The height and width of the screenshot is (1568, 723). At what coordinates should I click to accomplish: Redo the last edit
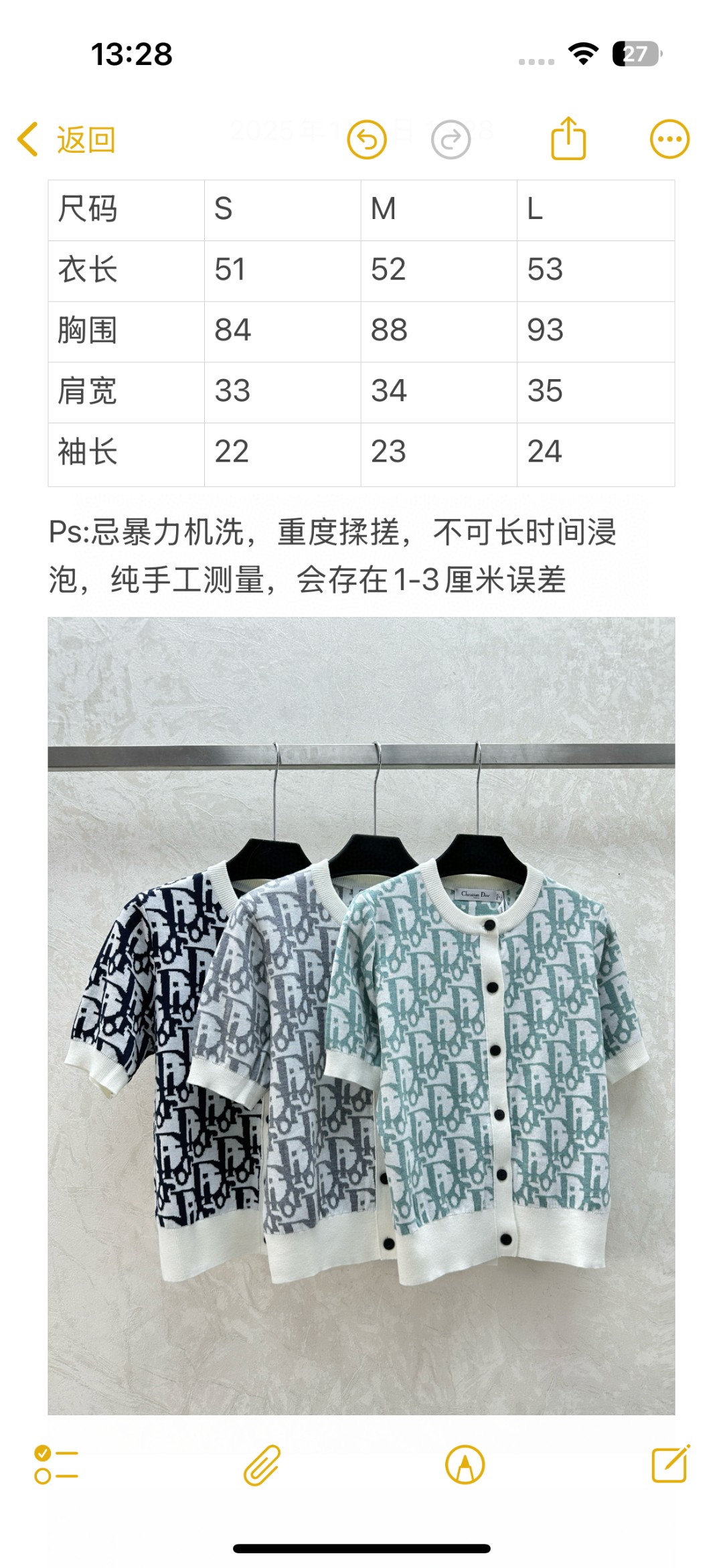[x=451, y=140]
